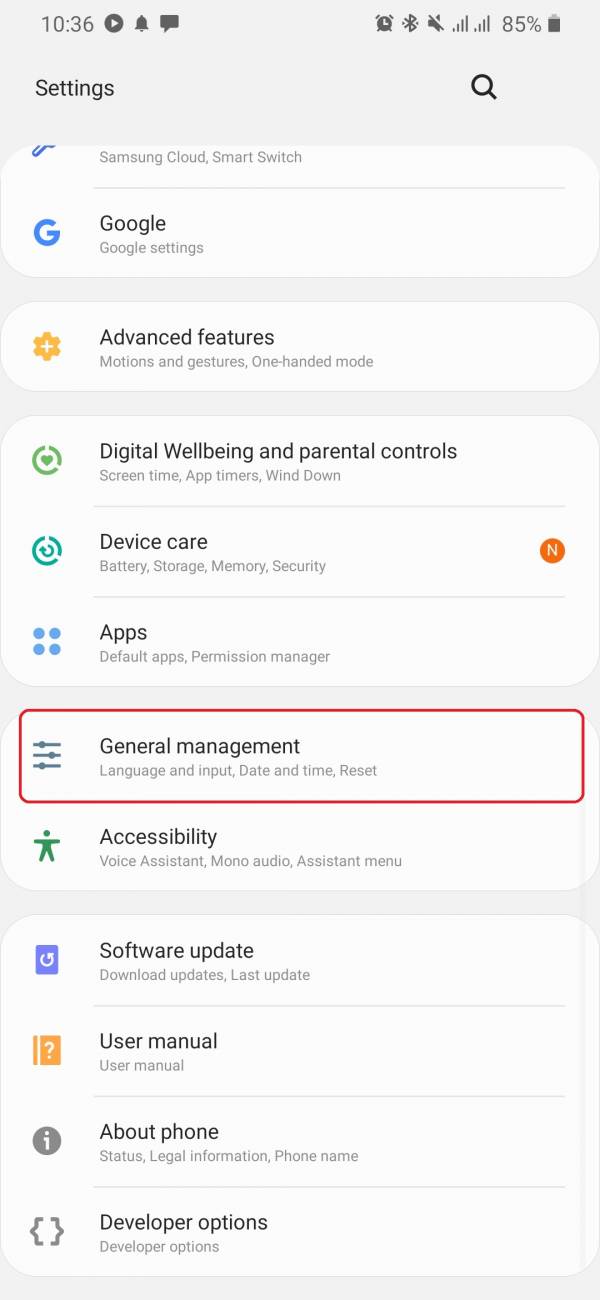Open Google settings

pyautogui.click(x=300, y=234)
